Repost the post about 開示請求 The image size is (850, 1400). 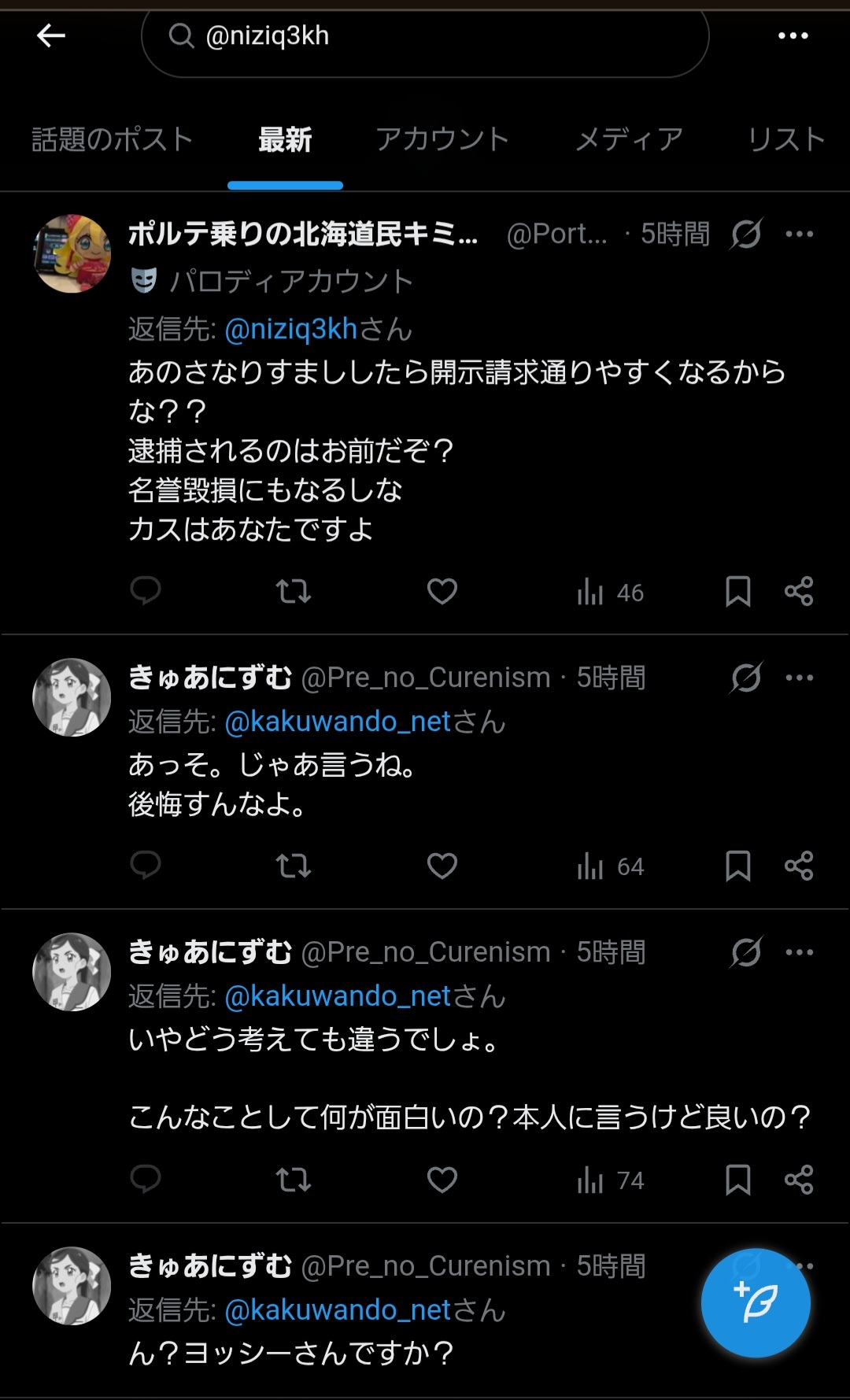(x=294, y=591)
